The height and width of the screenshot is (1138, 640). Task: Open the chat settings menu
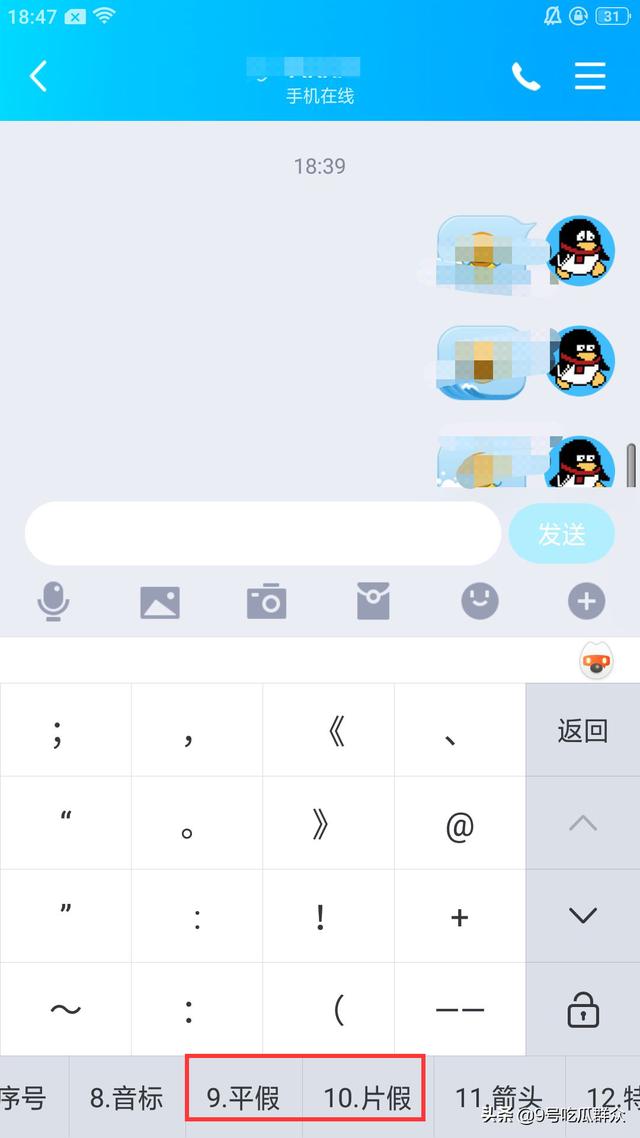click(x=590, y=76)
